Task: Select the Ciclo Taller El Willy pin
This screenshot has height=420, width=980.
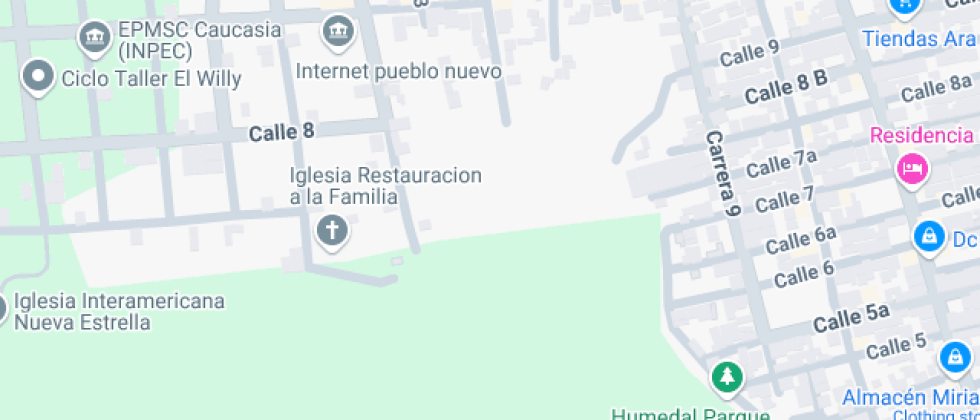Action: 38,78
